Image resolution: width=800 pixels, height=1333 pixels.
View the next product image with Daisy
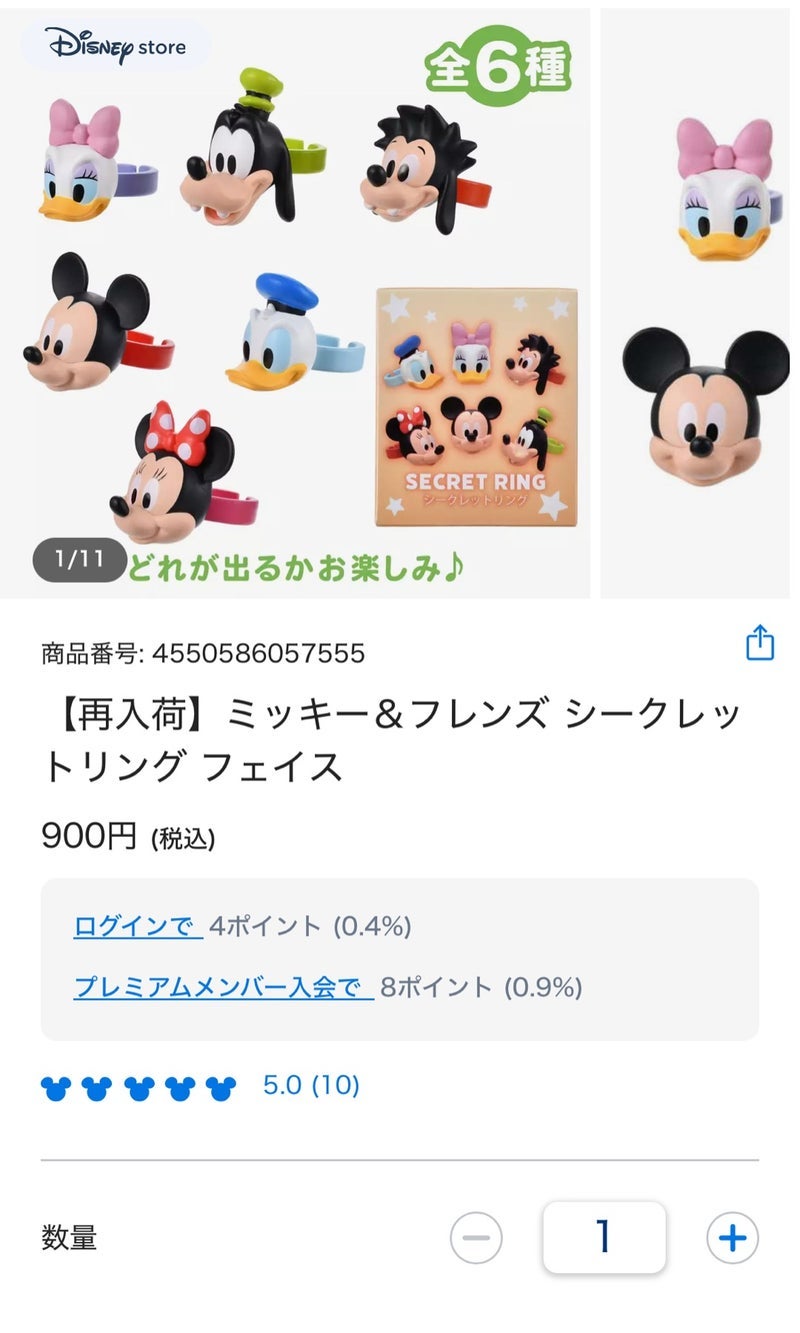pyautogui.click(x=700, y=300)
